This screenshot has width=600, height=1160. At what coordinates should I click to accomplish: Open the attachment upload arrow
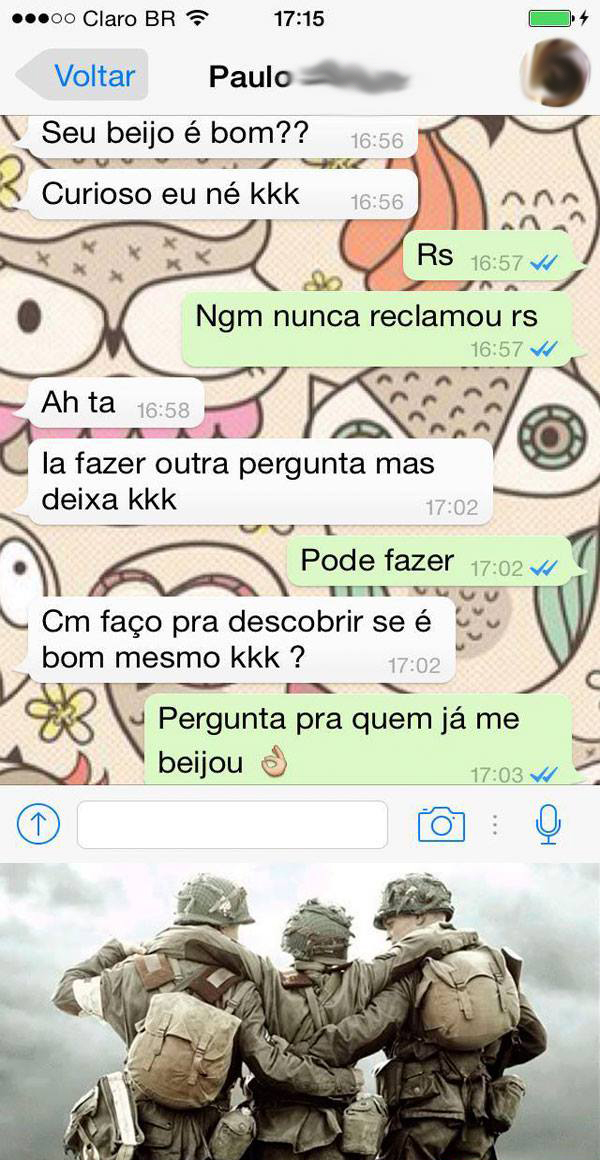coord(39,825)
